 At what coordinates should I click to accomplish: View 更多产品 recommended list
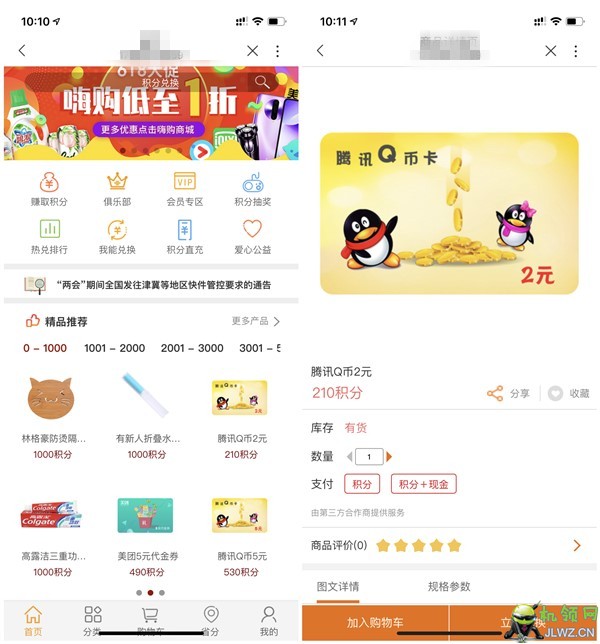(x=255, y=322)
